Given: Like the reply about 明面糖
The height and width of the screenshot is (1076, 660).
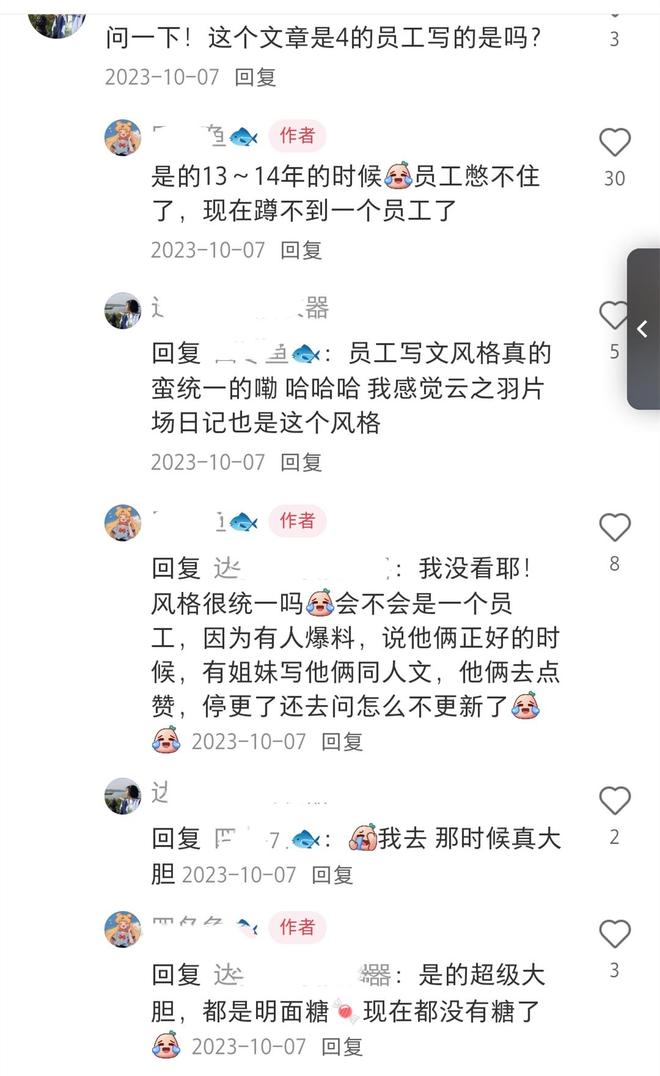Looking at the screenshot, I should tap(614, 934).
